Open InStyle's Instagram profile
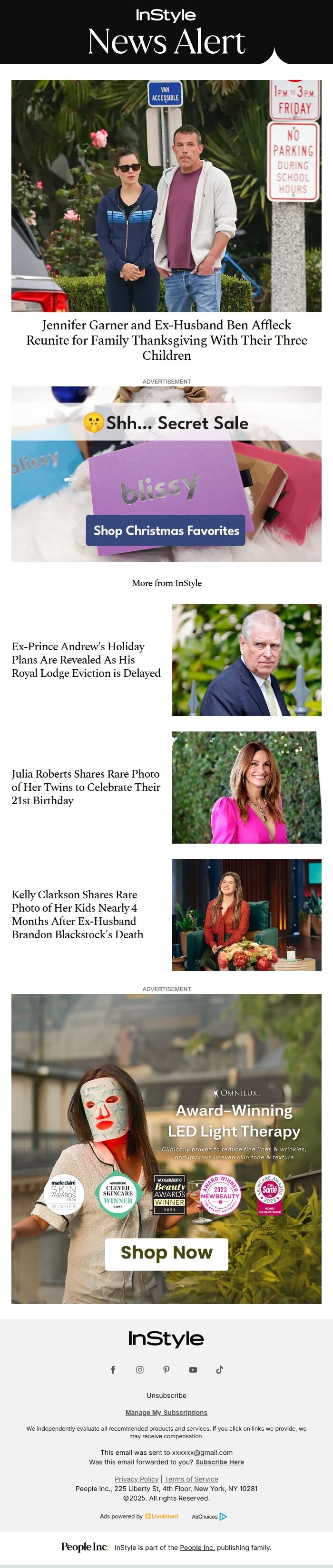333x1568 pixels. (x=139, y=1370)
